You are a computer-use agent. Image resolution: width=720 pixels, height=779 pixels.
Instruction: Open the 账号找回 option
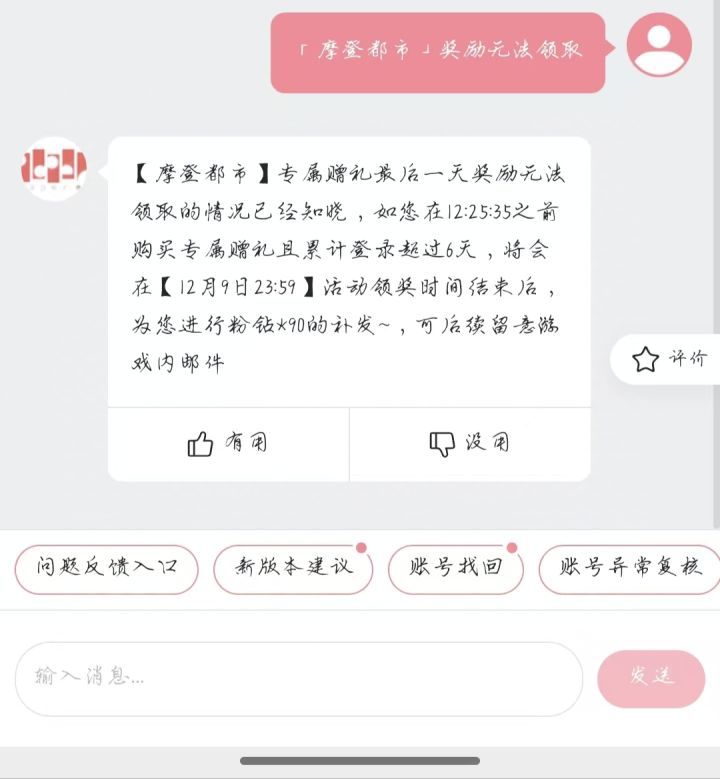pos(456,568)
